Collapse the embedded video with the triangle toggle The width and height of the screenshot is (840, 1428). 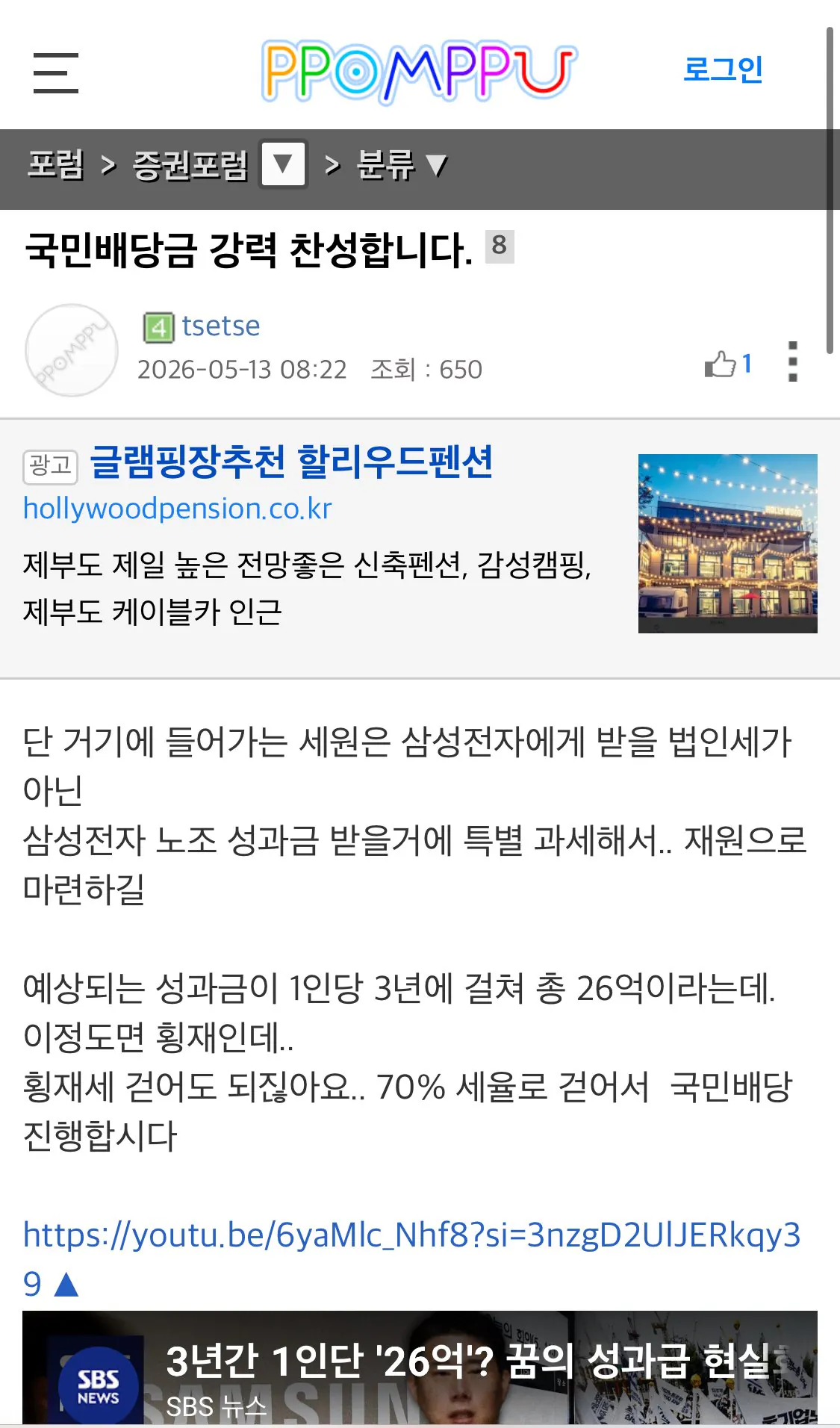pos(66,1285)
